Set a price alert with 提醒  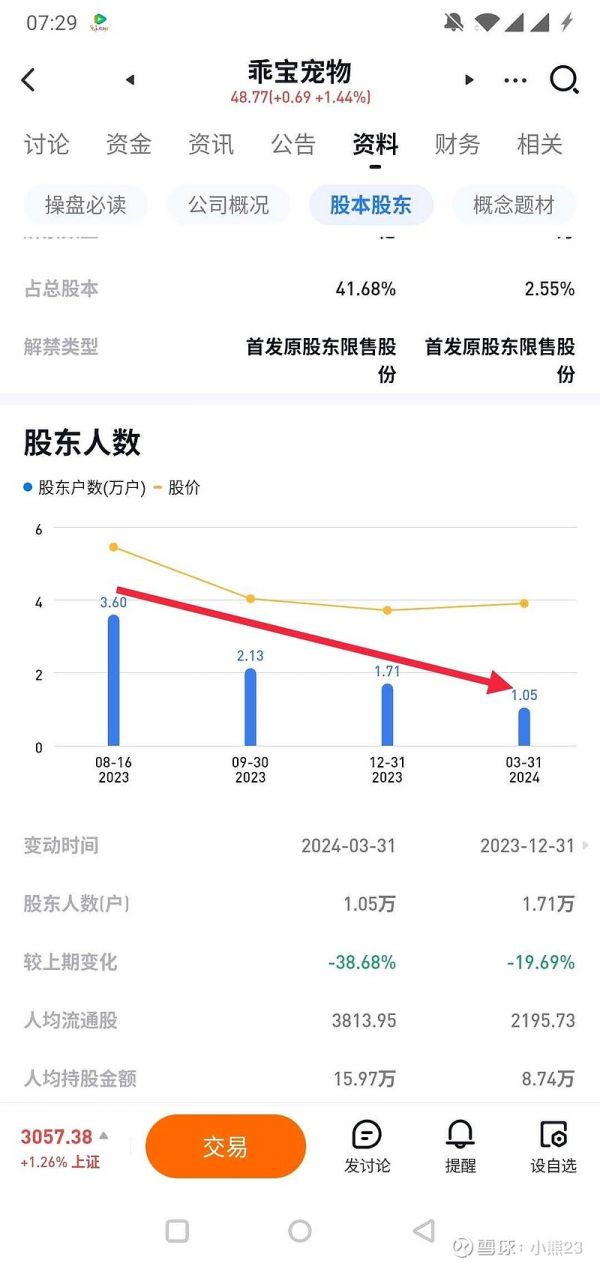[460, 1146]
